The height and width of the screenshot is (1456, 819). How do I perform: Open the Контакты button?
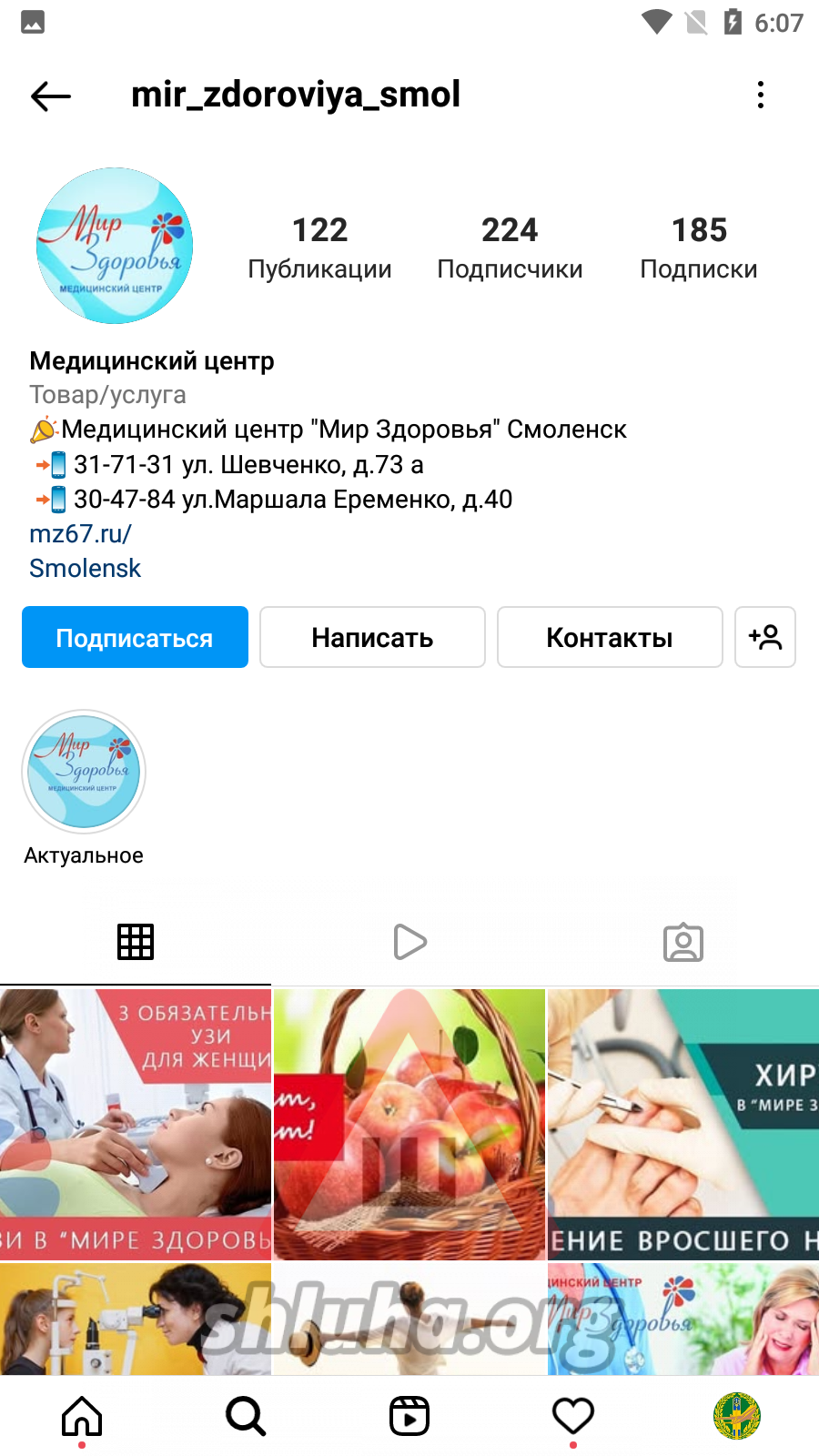tap(610, 637)
